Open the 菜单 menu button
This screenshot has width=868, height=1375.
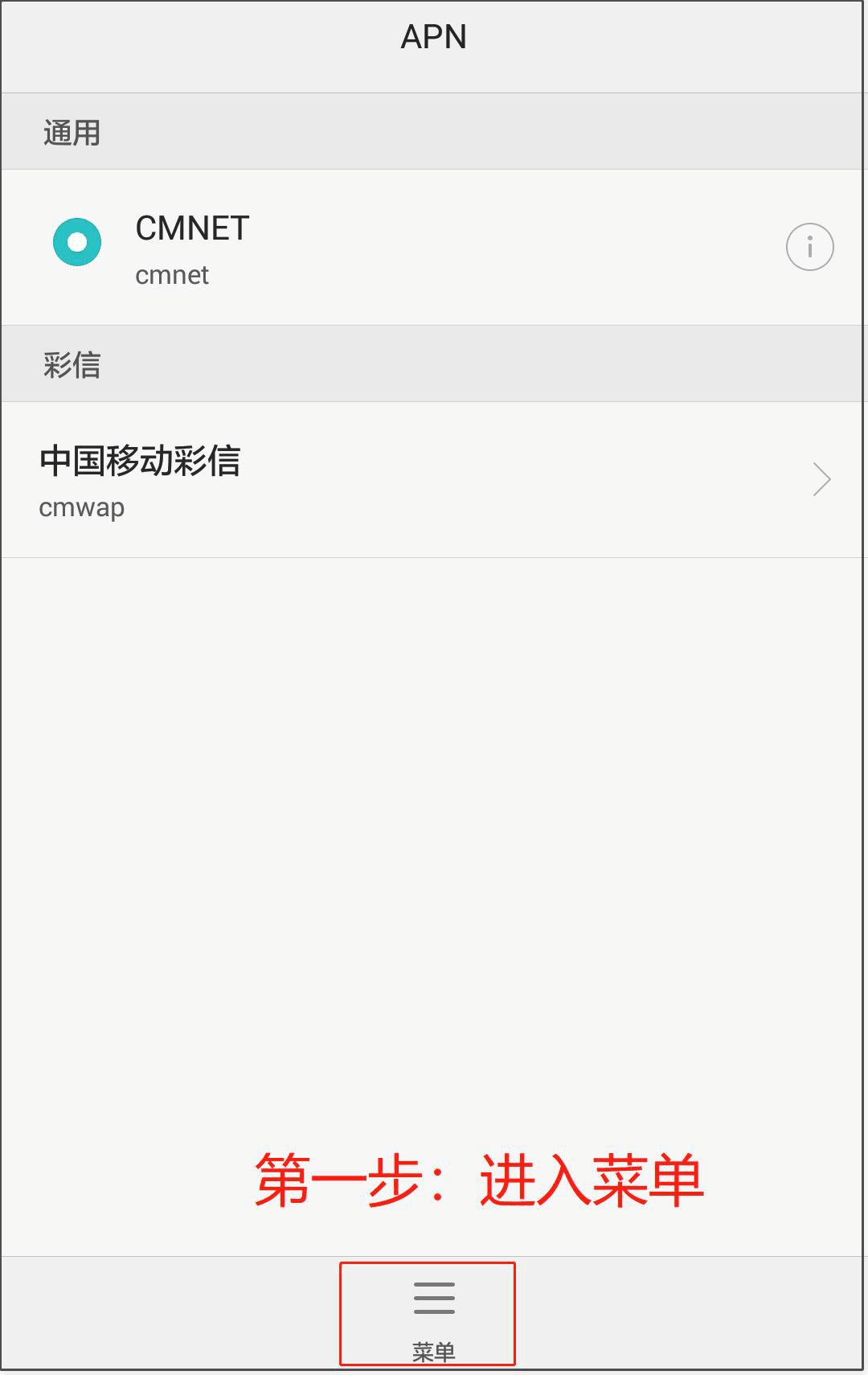(434, 1314)
